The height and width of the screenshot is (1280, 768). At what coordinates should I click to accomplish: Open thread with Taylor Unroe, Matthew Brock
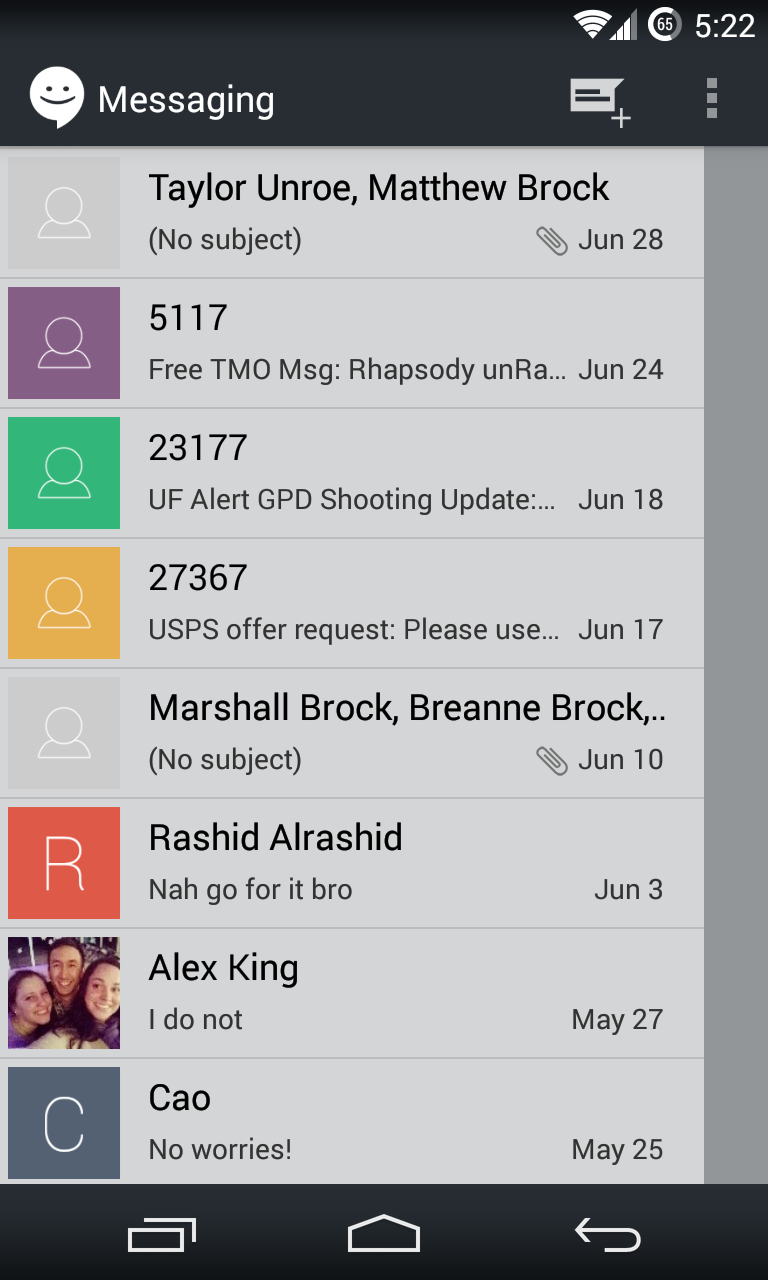pyautogui.click(x=405, y=213)
